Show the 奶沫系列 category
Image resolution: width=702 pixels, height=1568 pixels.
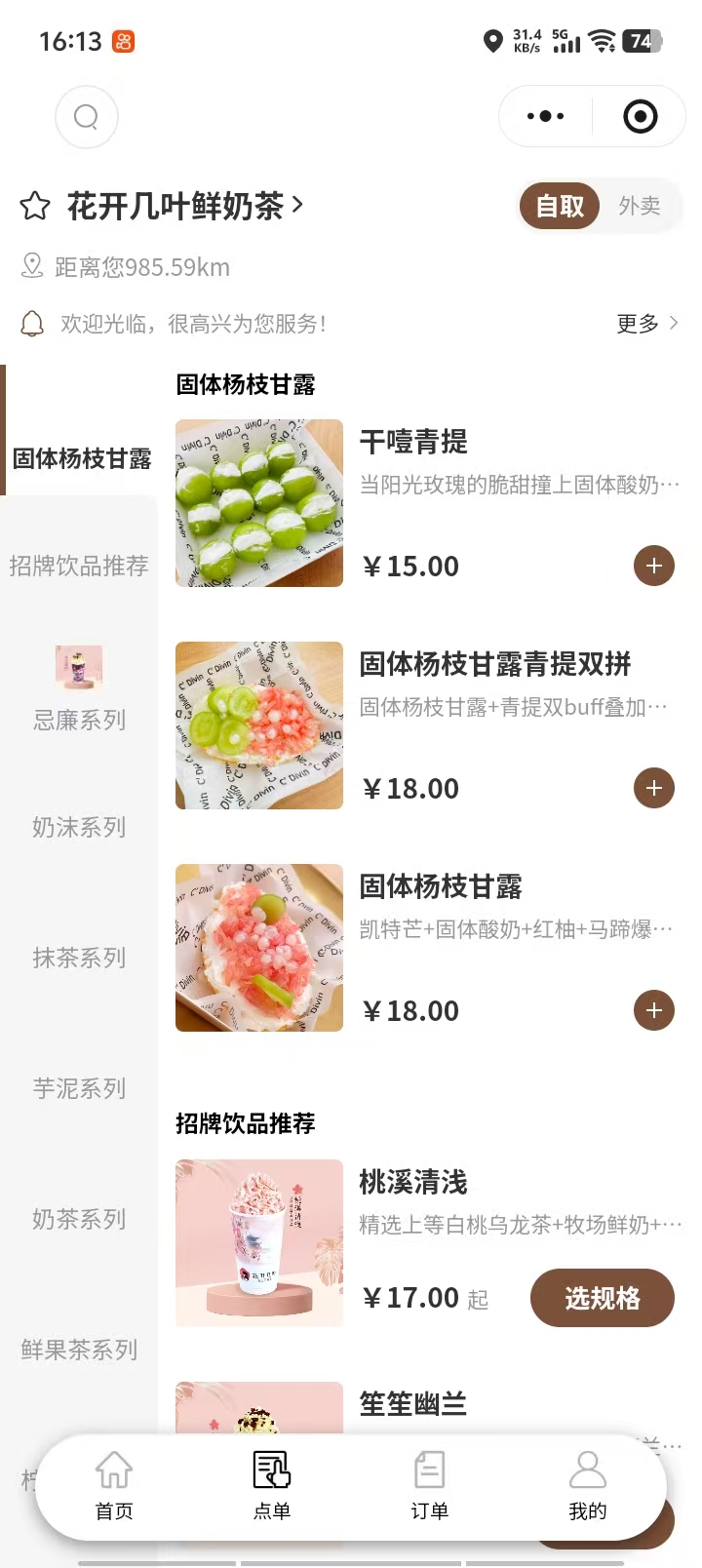79,827
